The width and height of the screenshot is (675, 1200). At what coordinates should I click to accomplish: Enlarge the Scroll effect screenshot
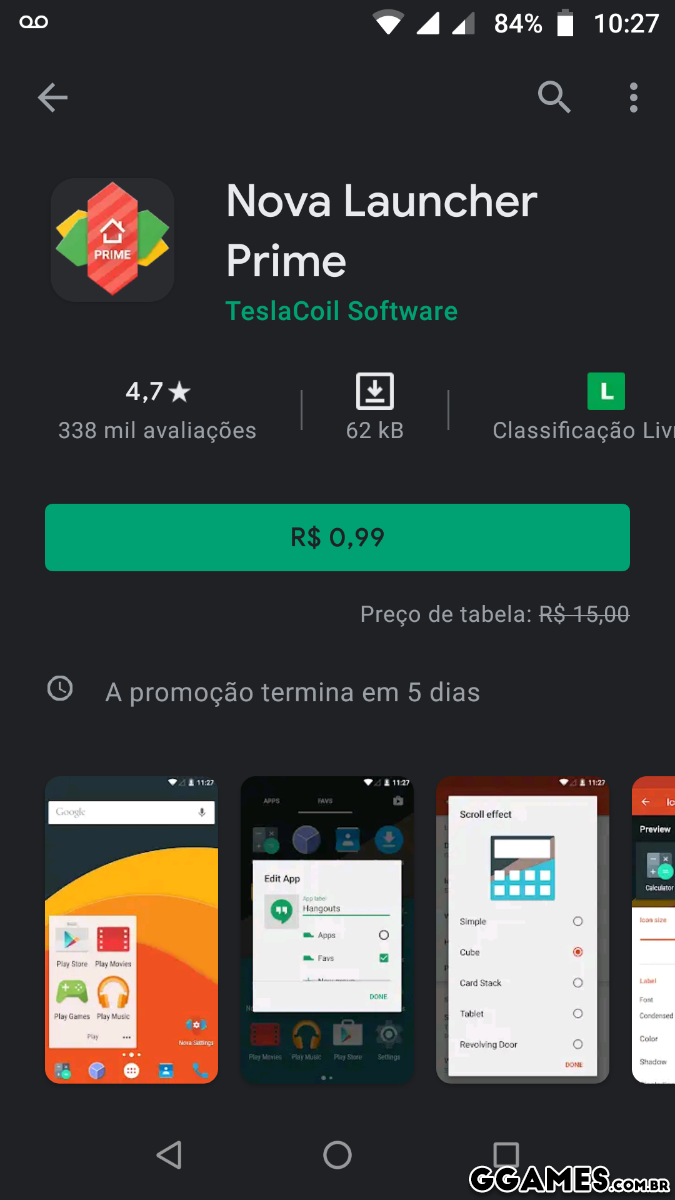(x=522, y=929)
